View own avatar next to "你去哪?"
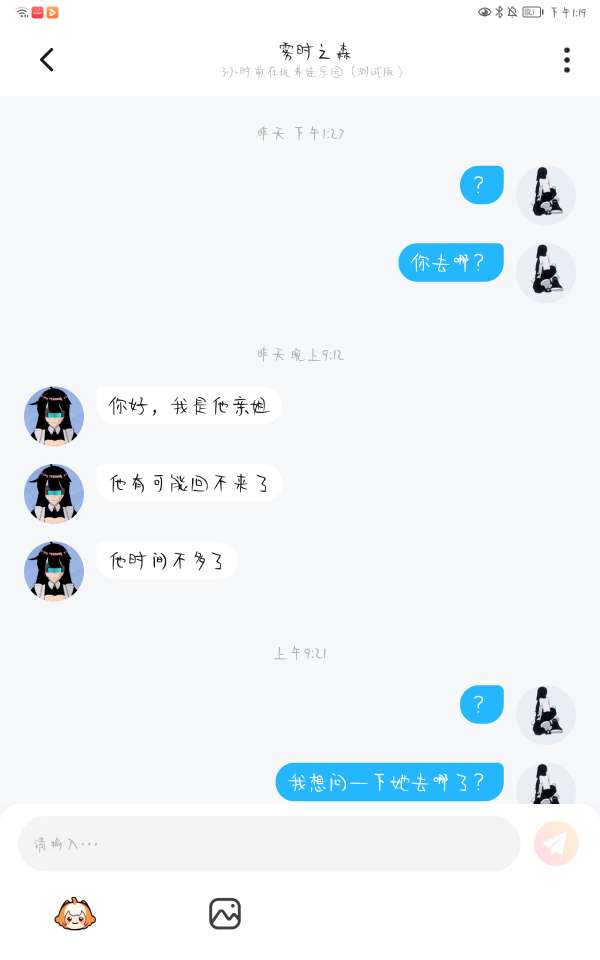 [x=546, y=272]
